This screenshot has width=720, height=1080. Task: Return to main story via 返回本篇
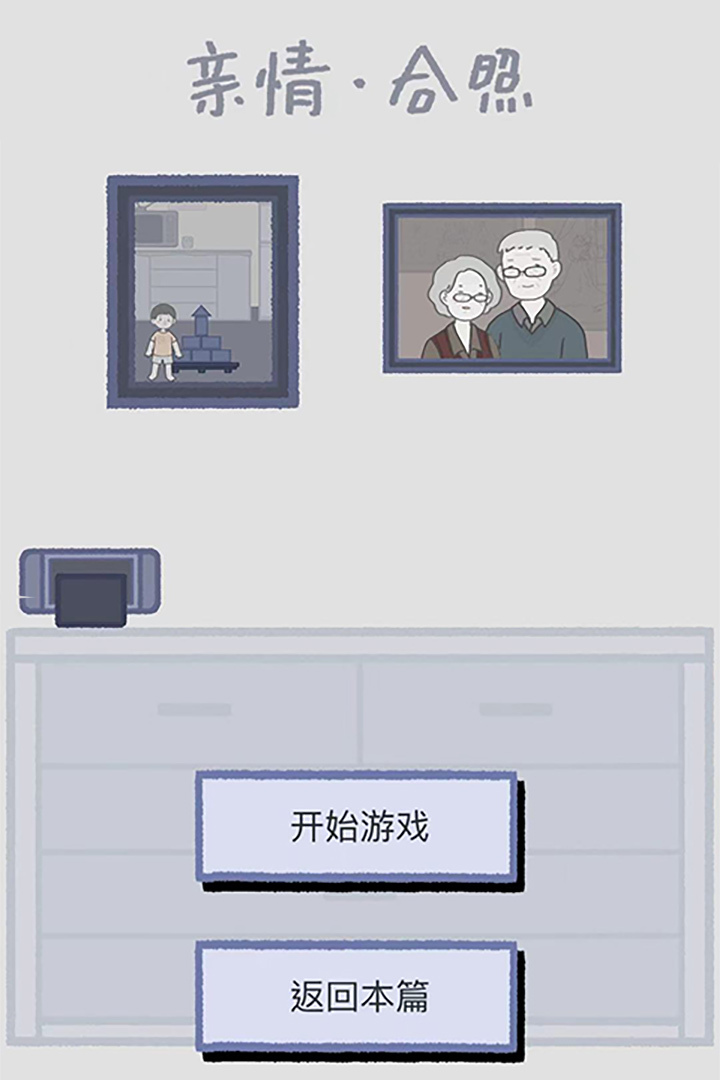pos(357,996)
